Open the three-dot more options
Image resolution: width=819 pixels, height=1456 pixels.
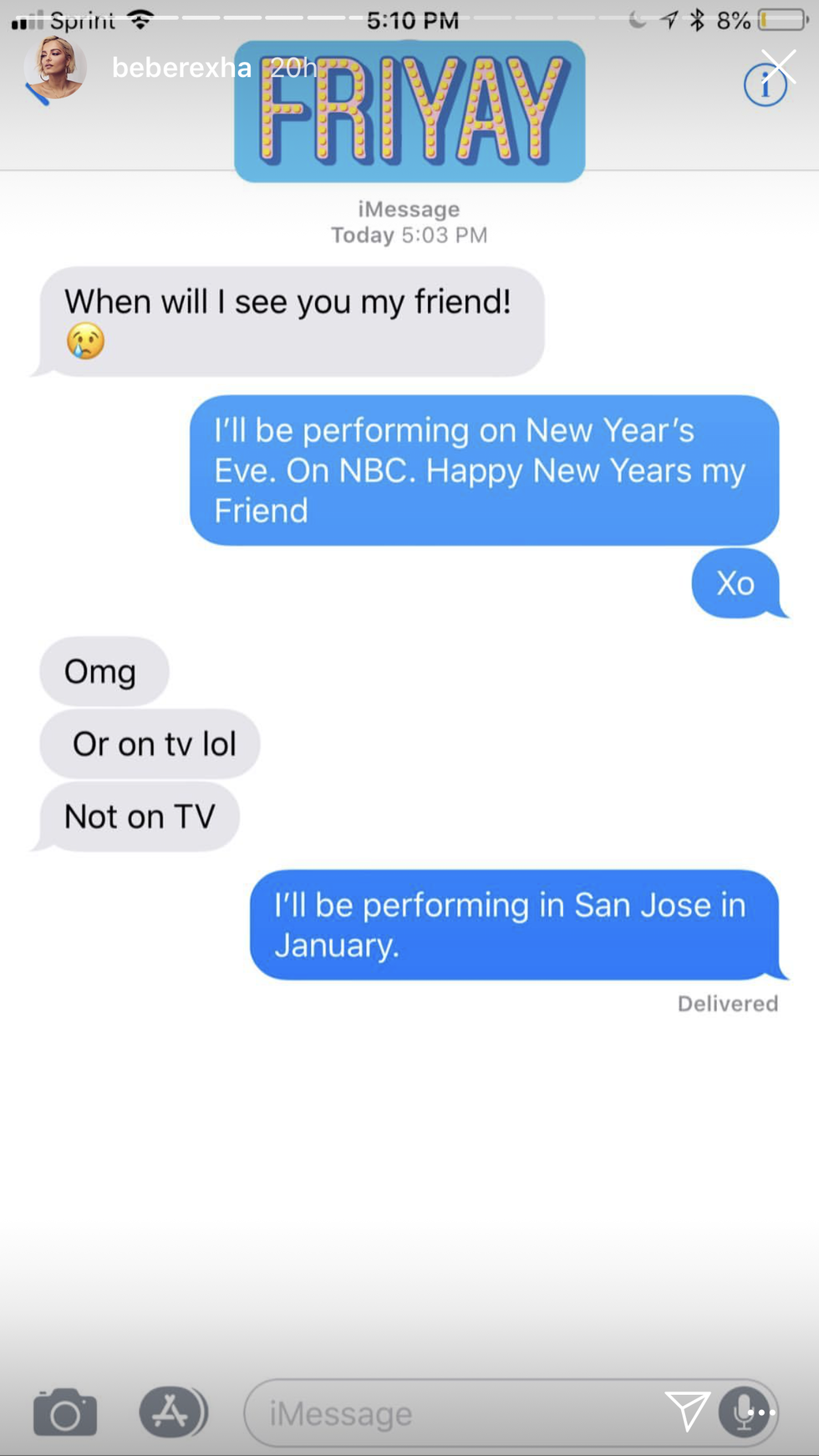click(x=761, y=1413)
